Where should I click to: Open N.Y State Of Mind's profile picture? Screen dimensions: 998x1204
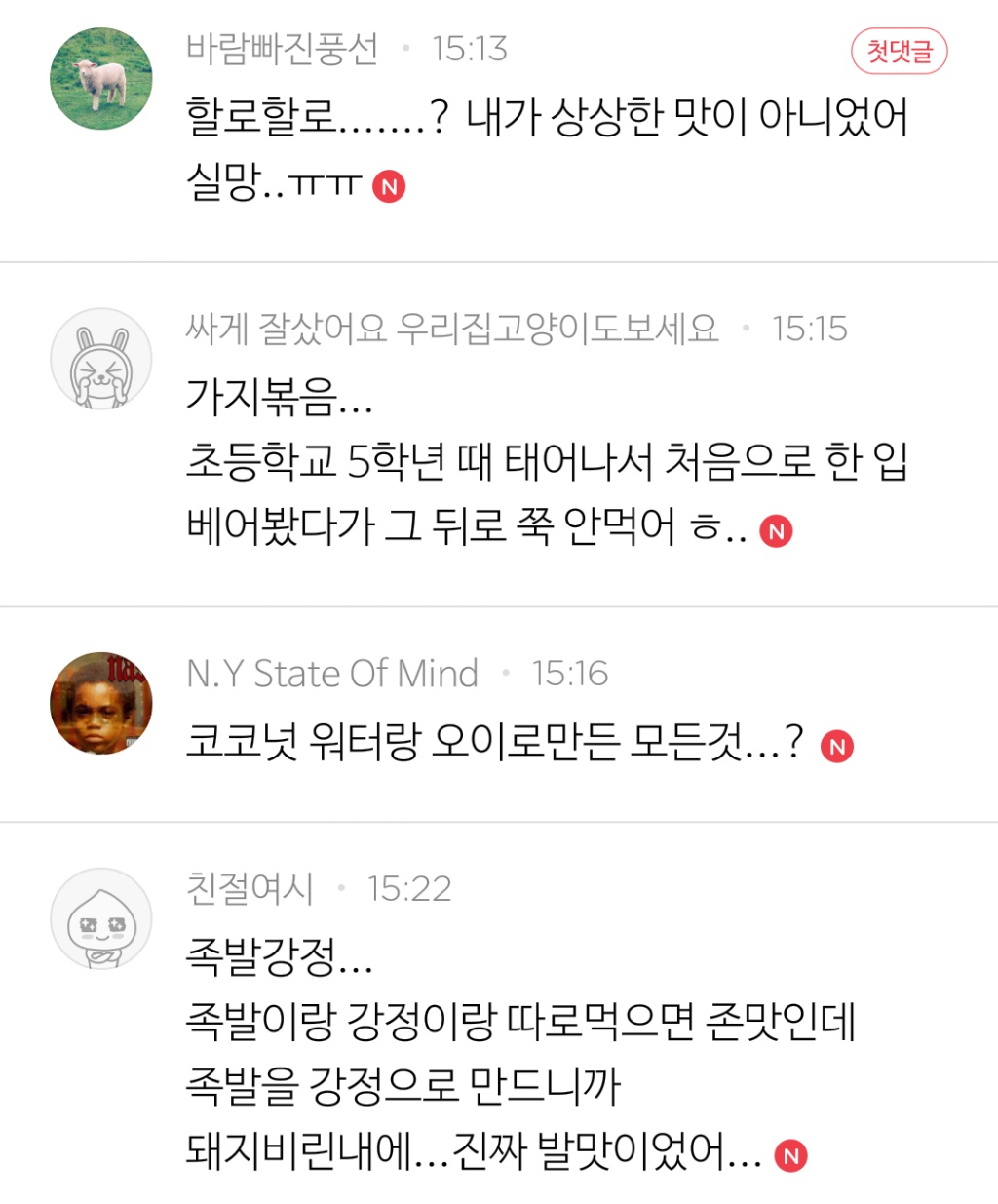pyautogui.click(x=101, y=703)
